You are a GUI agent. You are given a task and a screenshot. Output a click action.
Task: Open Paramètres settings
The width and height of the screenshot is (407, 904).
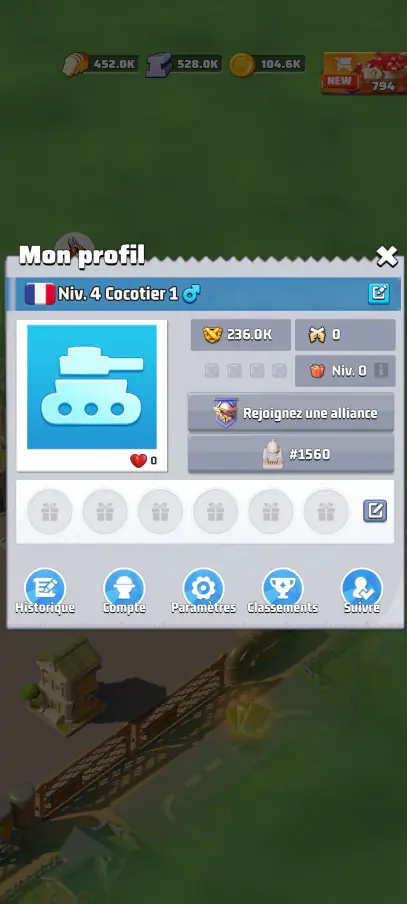tap(204, 592)
